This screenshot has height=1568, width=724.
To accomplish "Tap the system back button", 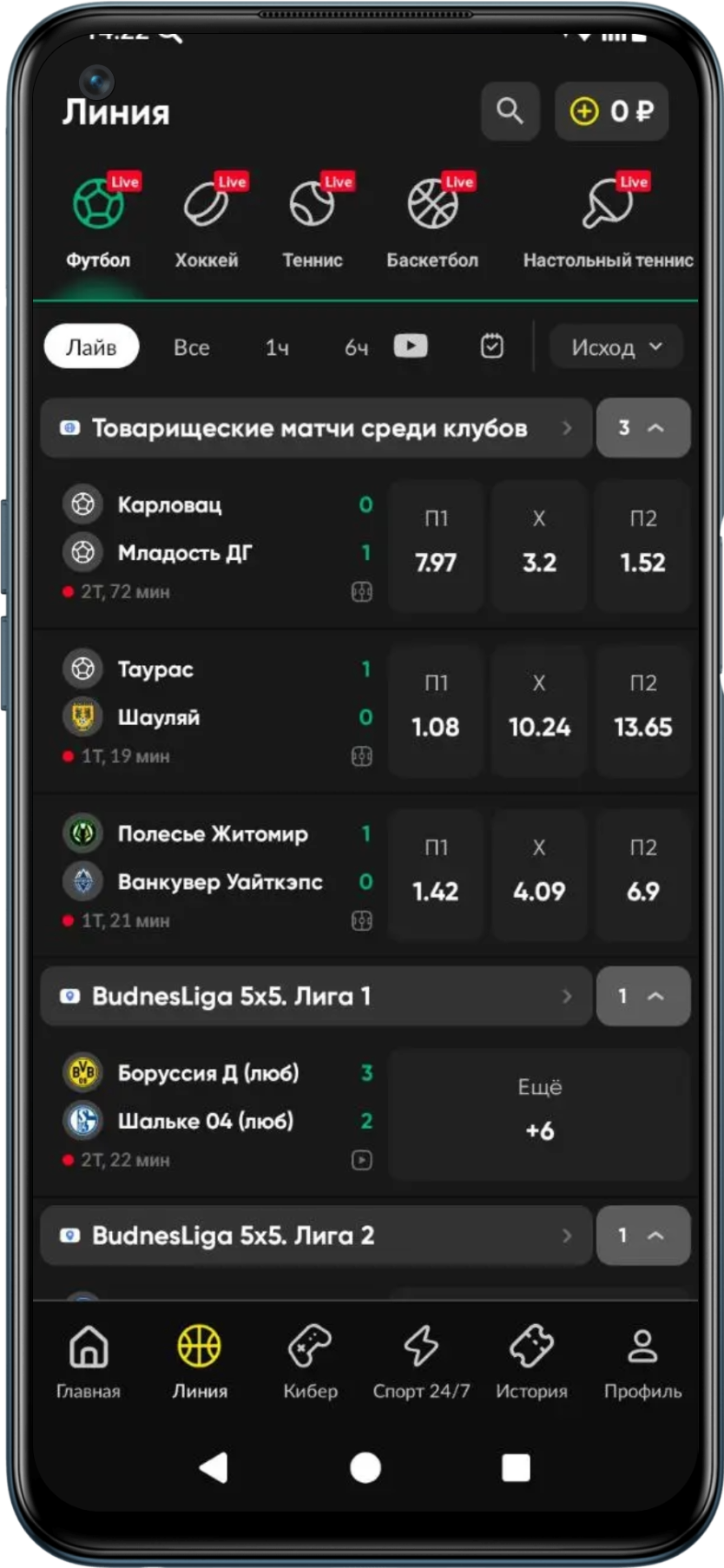I will pyautogui.click(x=214, y=1467).
